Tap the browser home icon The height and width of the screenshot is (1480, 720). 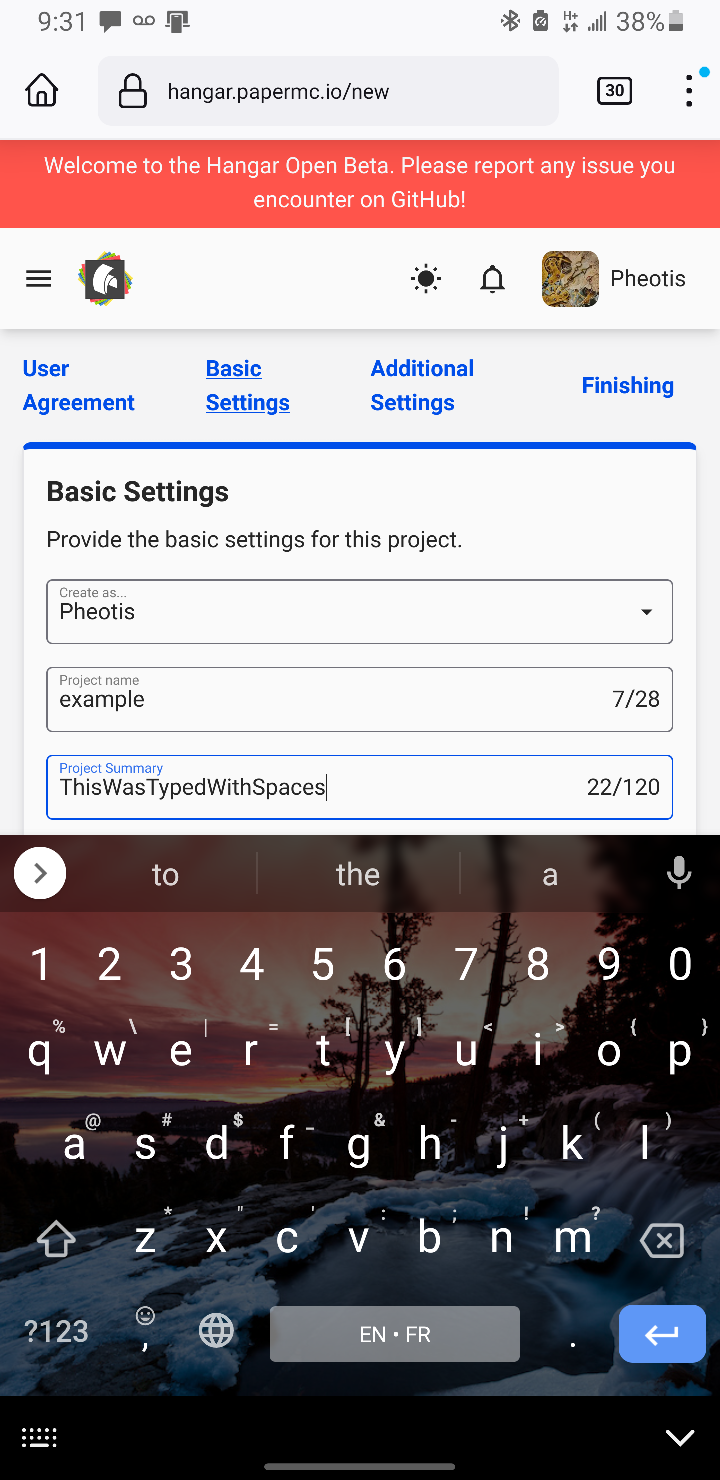[x=41, y=90]
